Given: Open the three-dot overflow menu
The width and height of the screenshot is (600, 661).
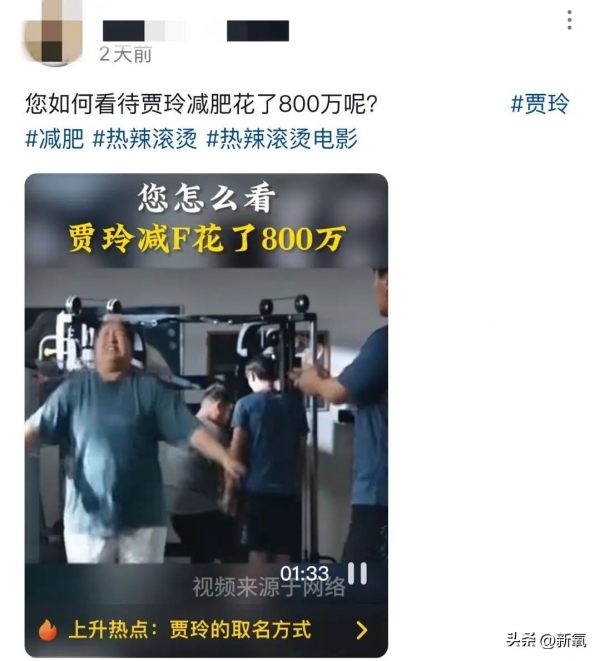Looking at the screenshot, I should 569,20.
